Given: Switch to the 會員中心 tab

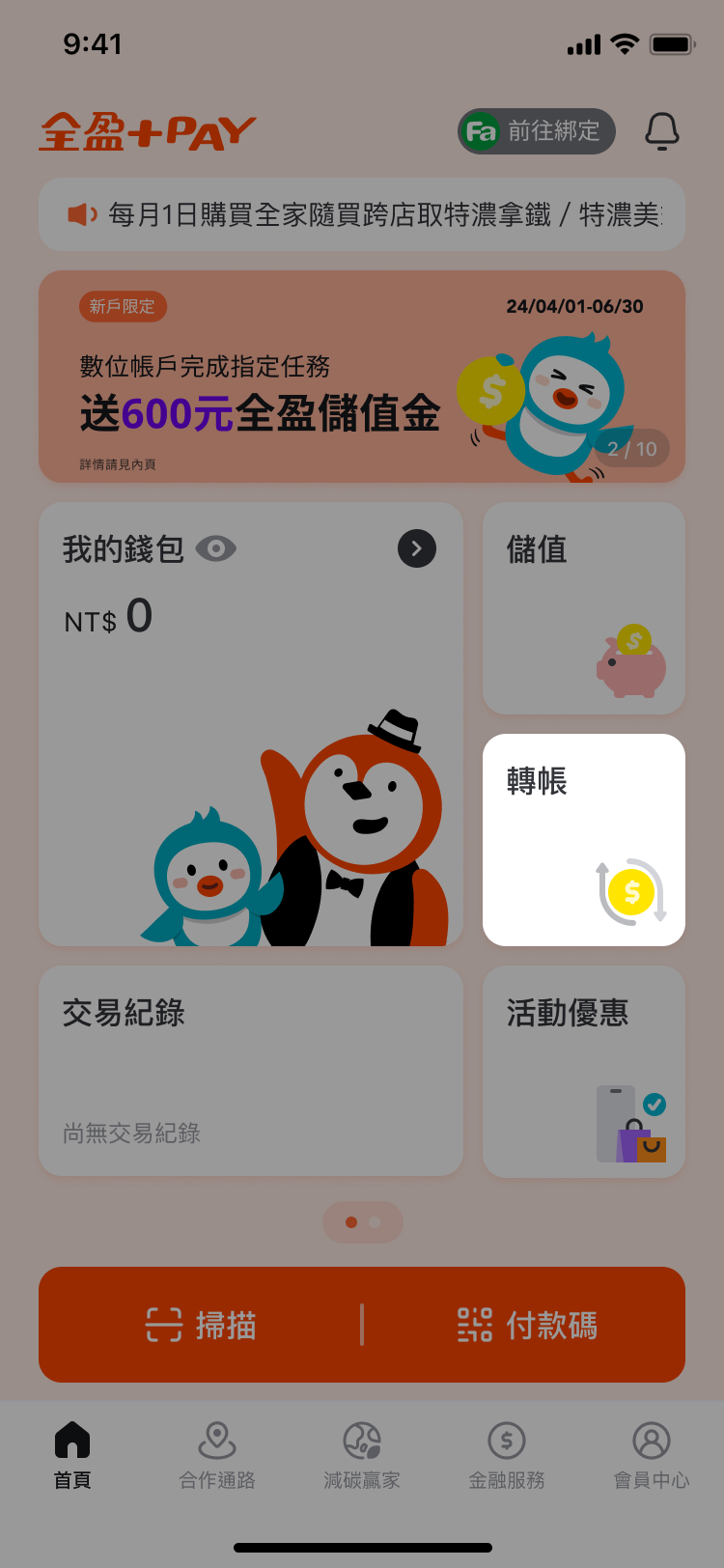Looking at the screenshot, I should (x=652, y=1454).
